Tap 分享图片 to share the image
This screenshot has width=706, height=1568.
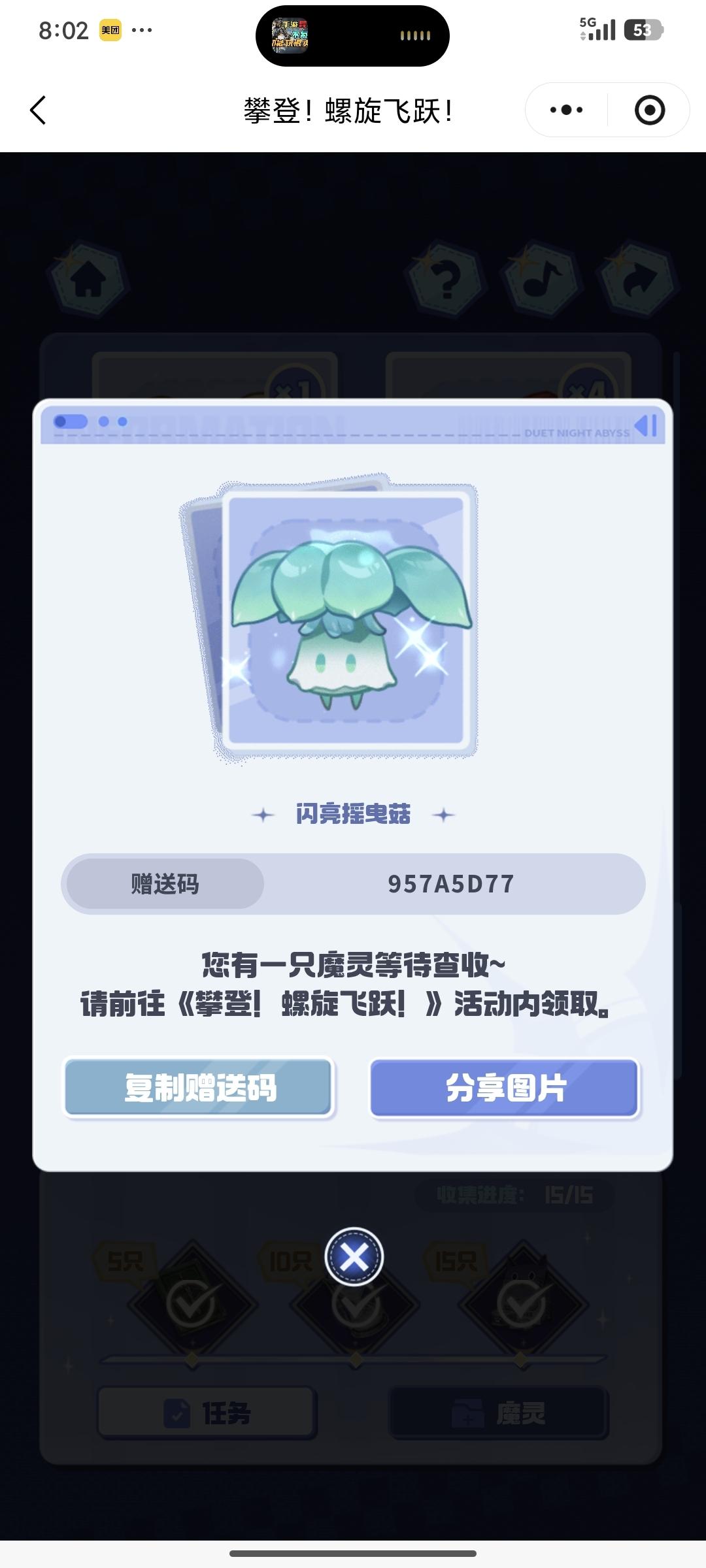click(504, 1088)
